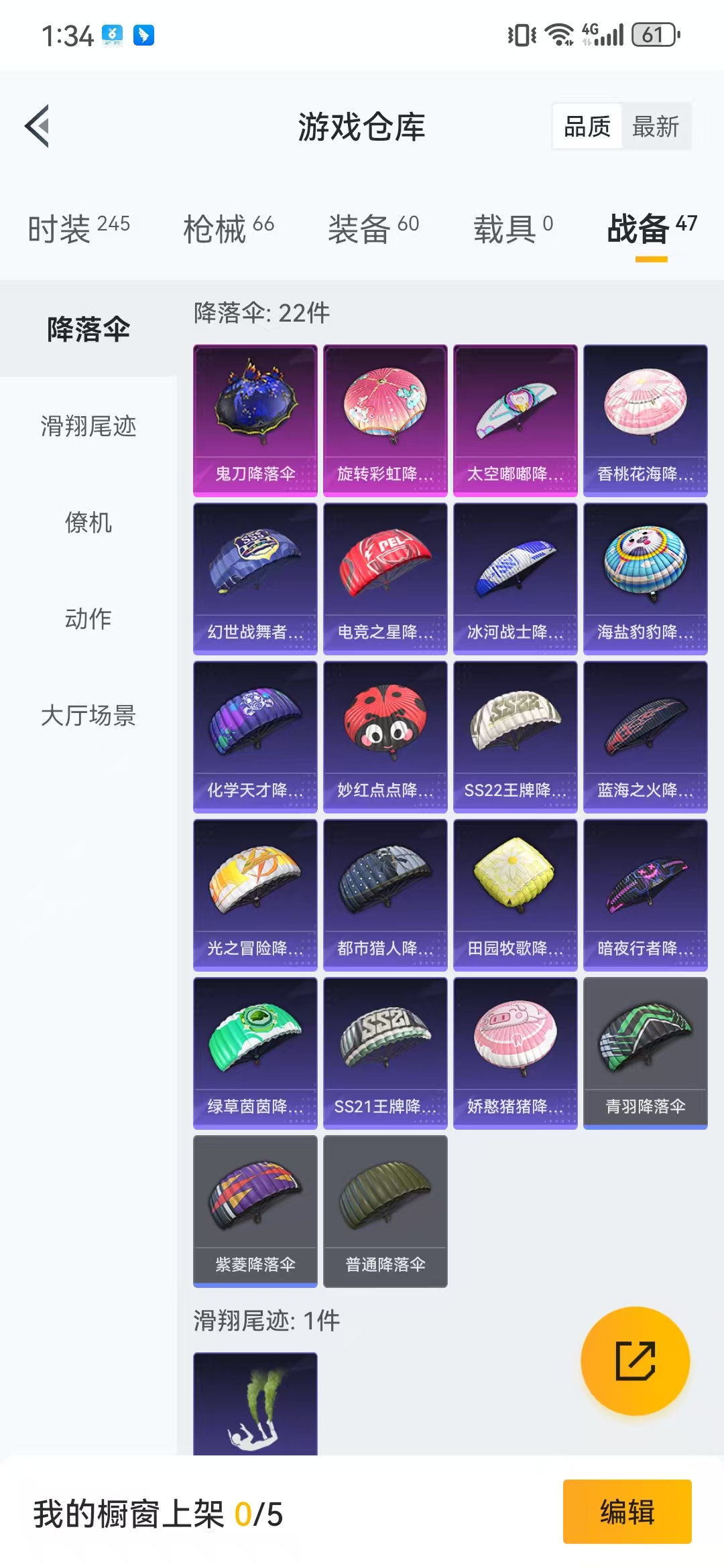
Task: Select 滑翔尾迹 in the side menu
Action: pyautogui.click(x=88, y=426)
